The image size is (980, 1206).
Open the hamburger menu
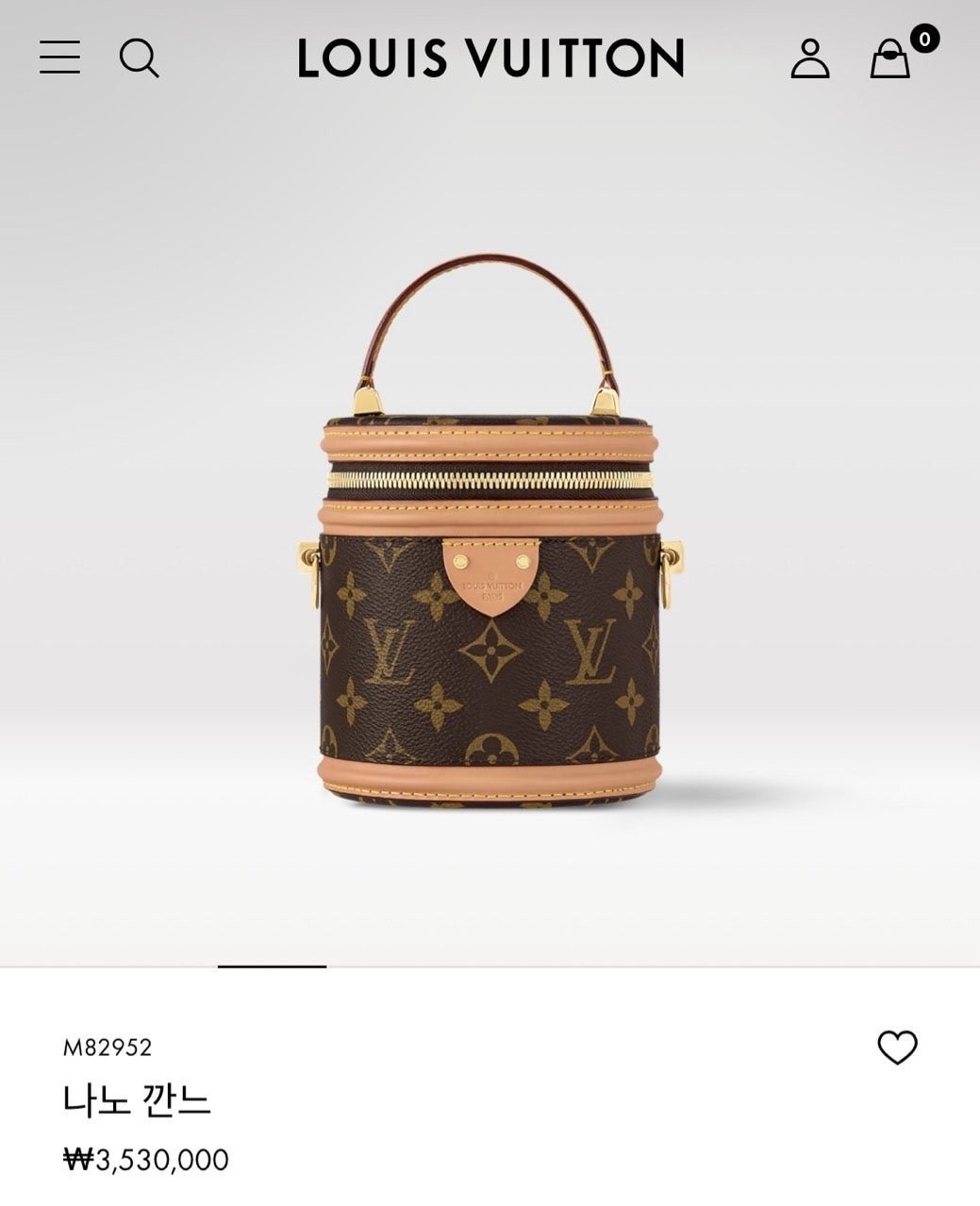pos(59,58)
